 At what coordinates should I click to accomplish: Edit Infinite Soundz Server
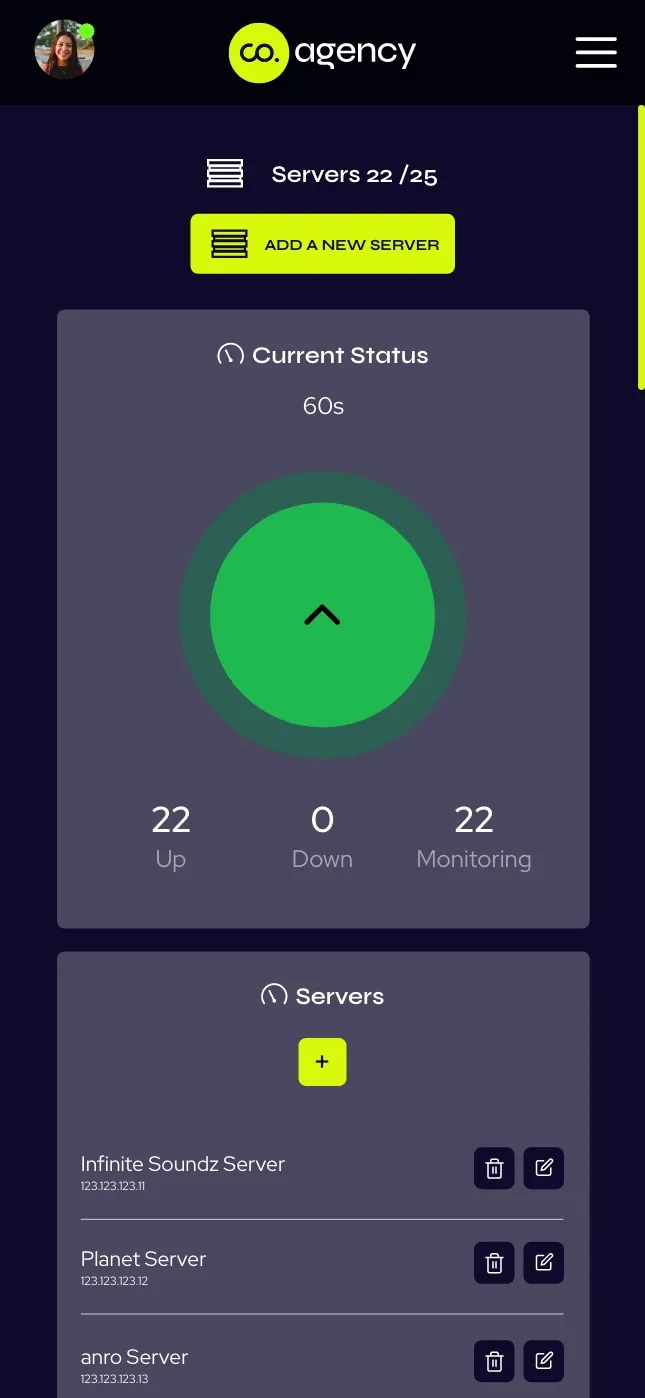[544, 1168]
